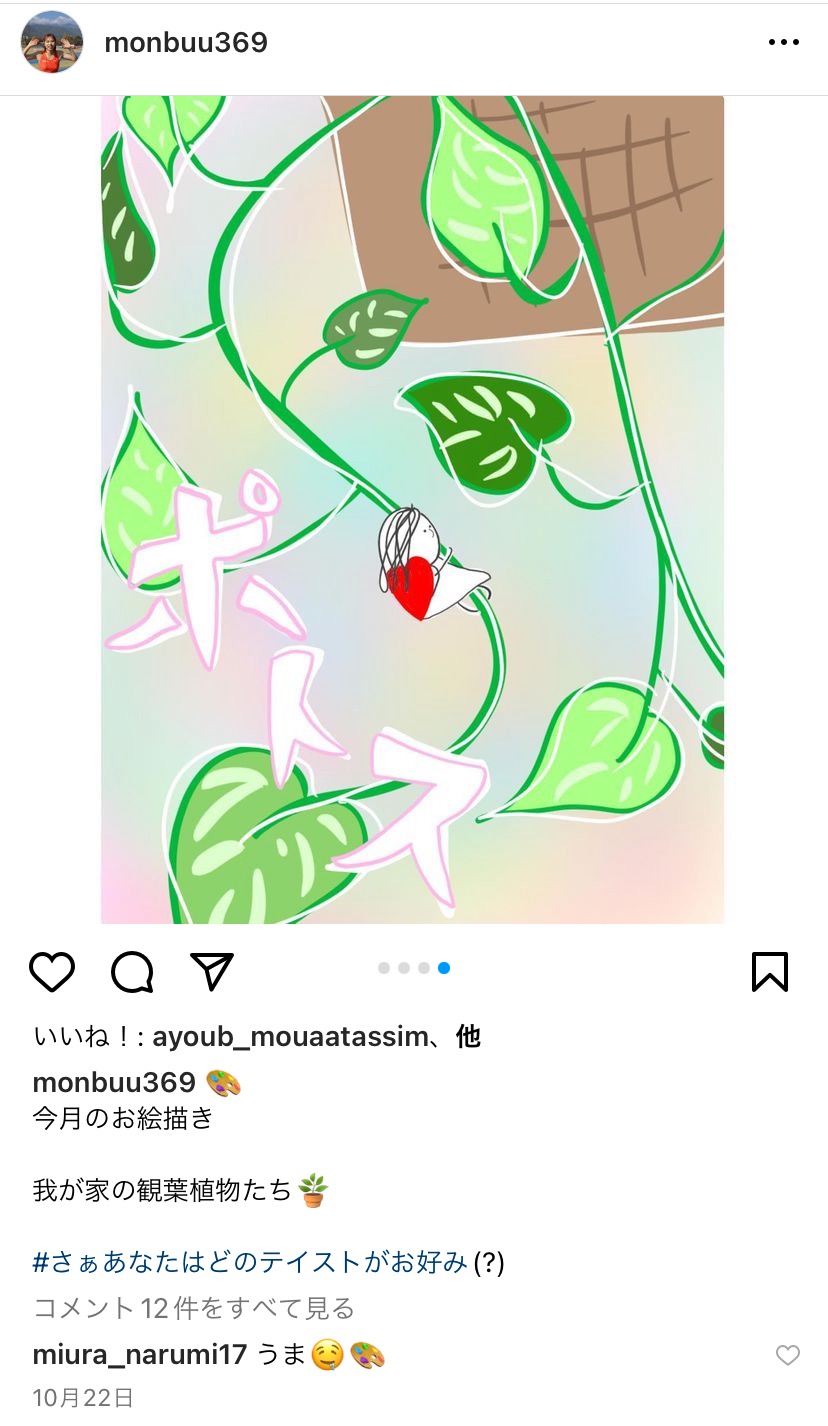The width and height of the screenshot is (828, 1426).
Task: Open the post's three-dot overflow menu
Action: (x=783, y=43)
